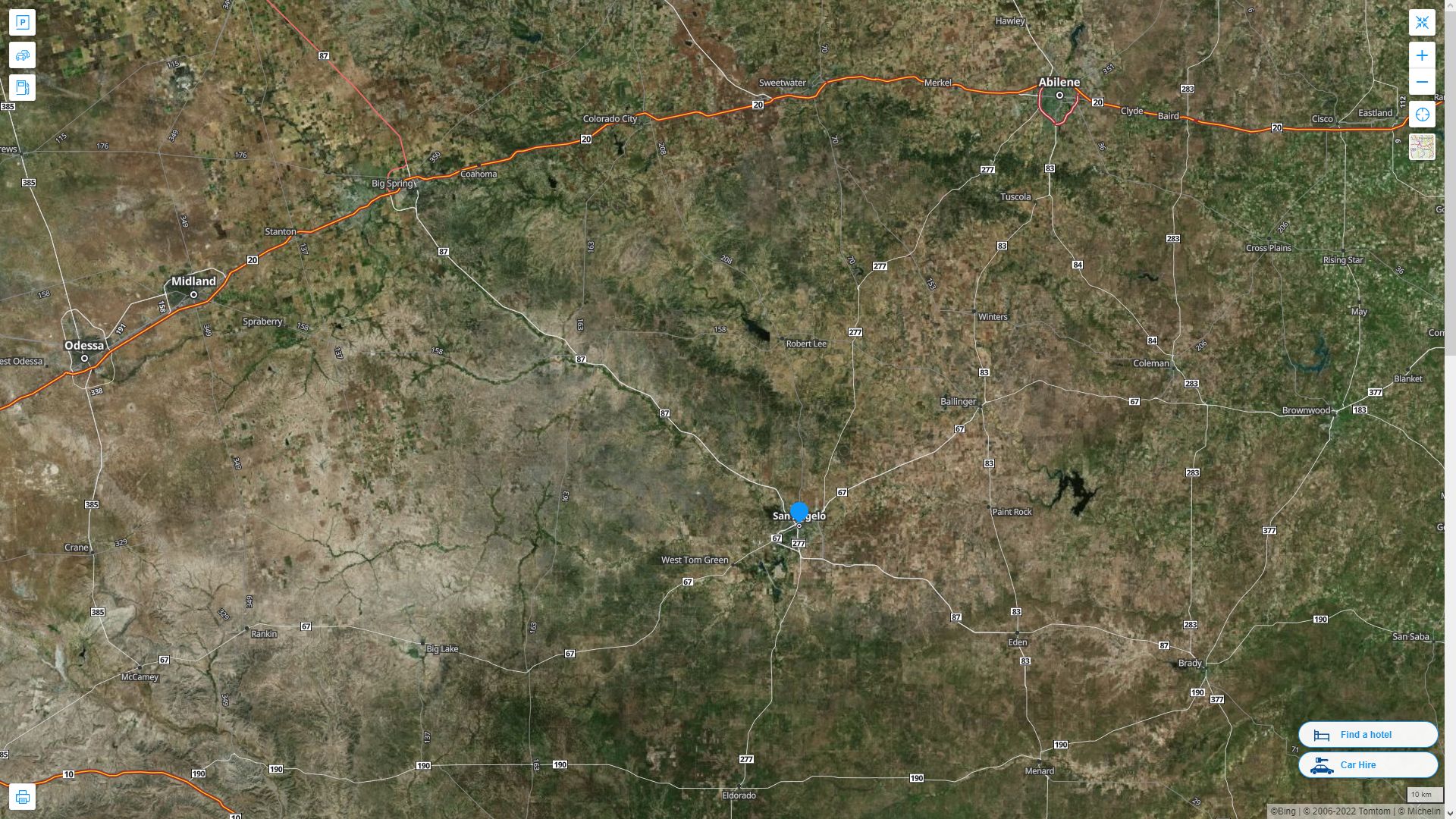Viewport: 1456px width, 819px height.
Task: Show parking on the map
Action: pos(22,23)
